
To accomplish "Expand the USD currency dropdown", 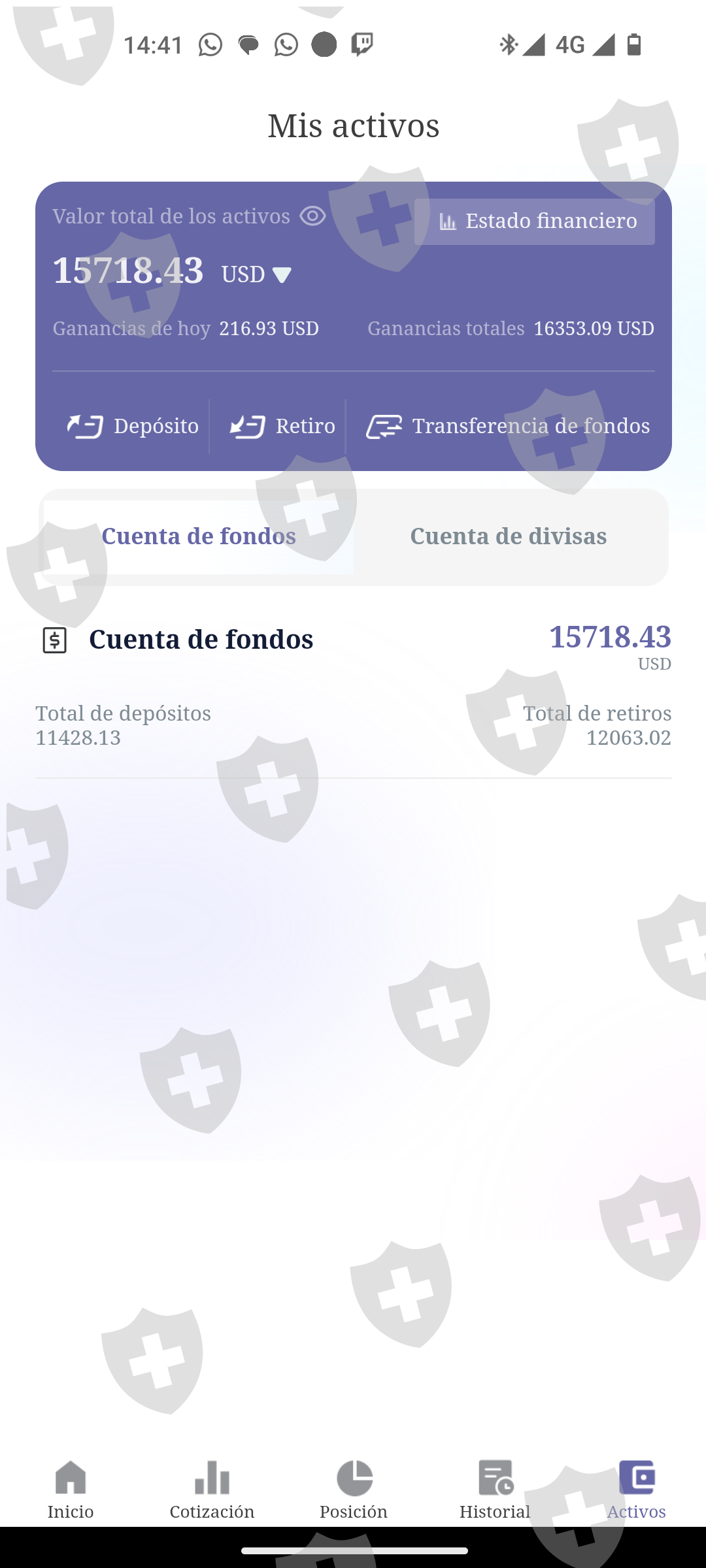I will coord(257,274).
